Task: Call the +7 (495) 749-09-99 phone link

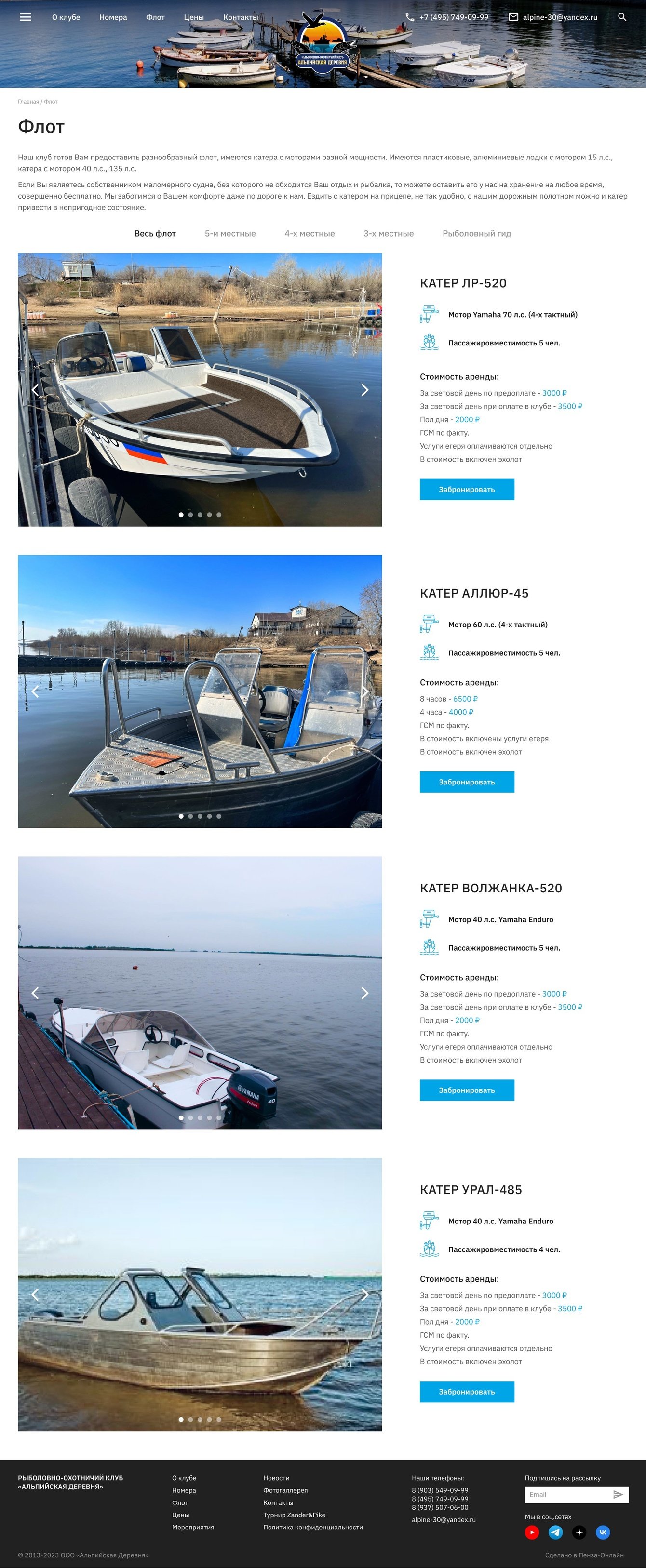Action: (453, 17)
